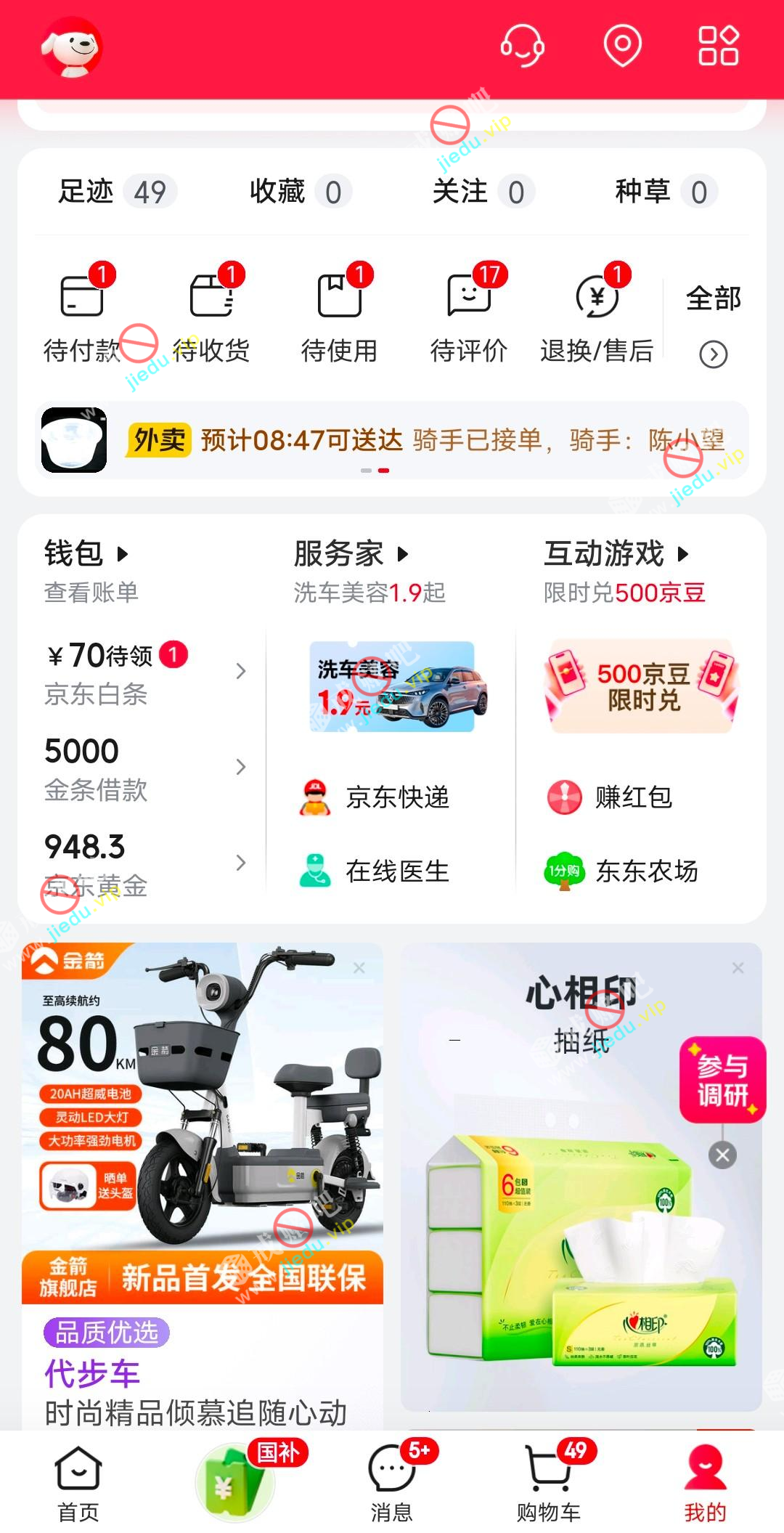Open the 外卖 delivery status banner
784x1533 pixels.
coord(392,440)
